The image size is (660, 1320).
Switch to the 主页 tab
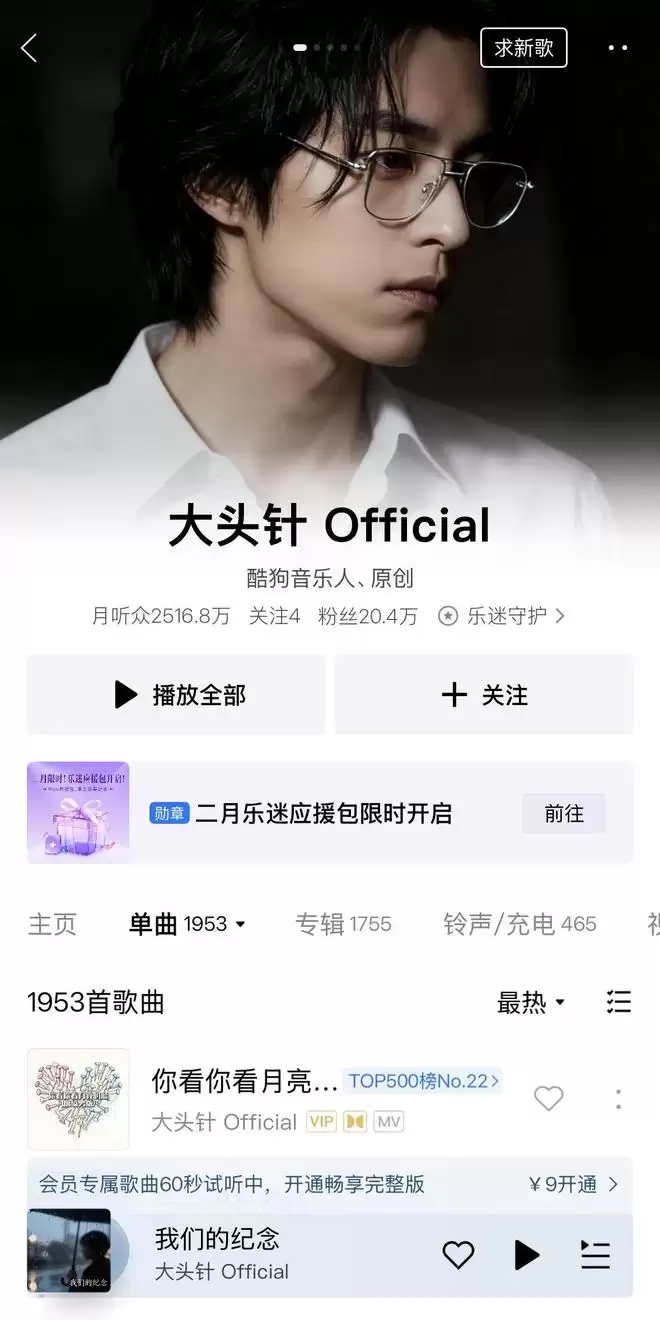click(x=52, y=924)
